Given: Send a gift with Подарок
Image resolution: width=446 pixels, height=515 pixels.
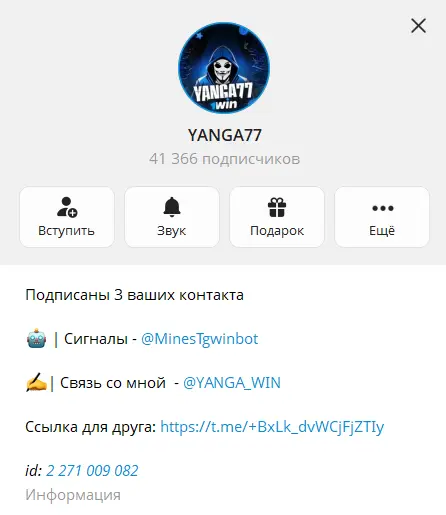Looking at the screenshot, I should coord(277,217).
